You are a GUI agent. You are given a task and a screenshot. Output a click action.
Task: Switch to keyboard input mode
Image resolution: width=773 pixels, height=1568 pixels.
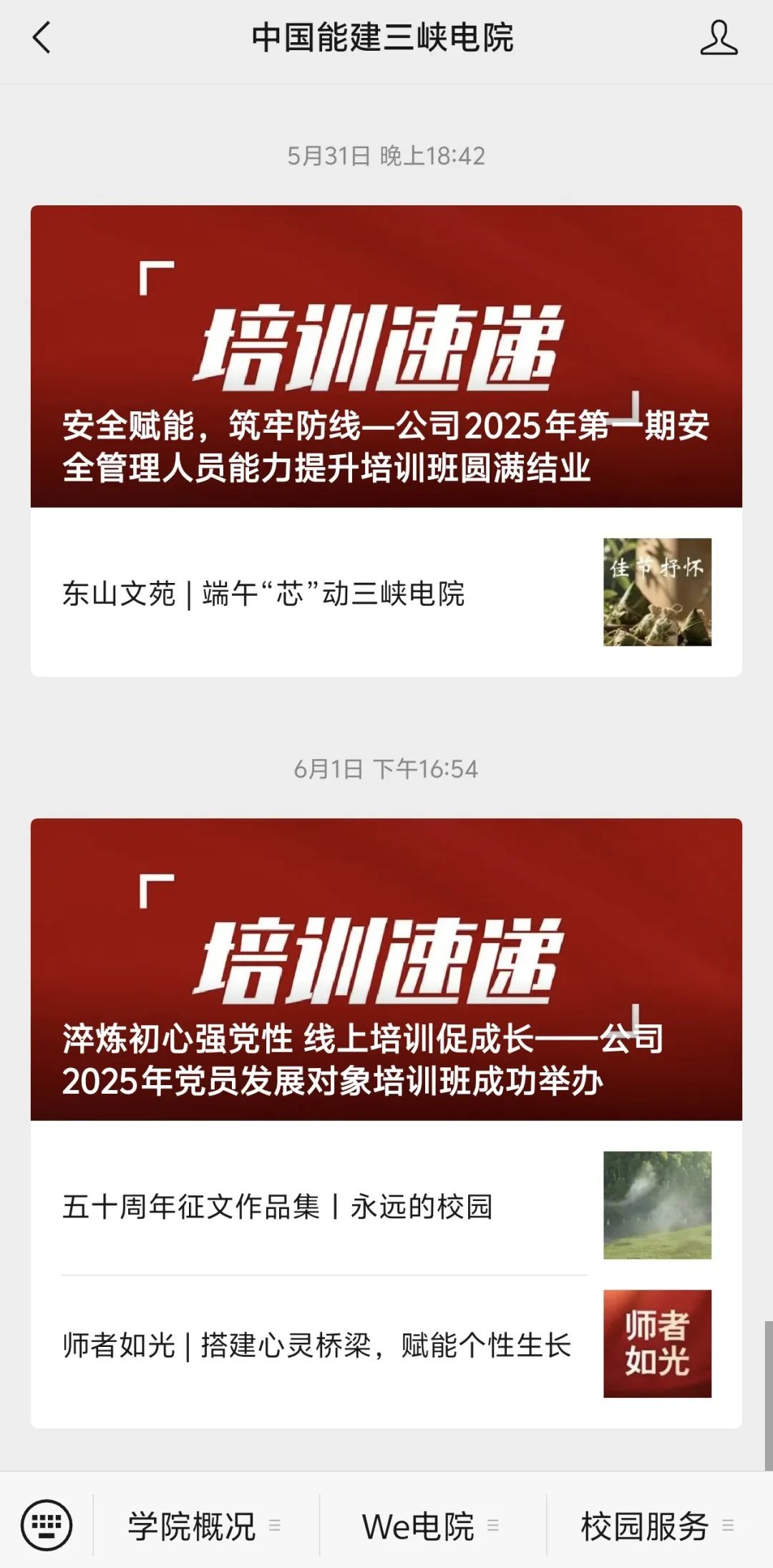click(47, 1525)
